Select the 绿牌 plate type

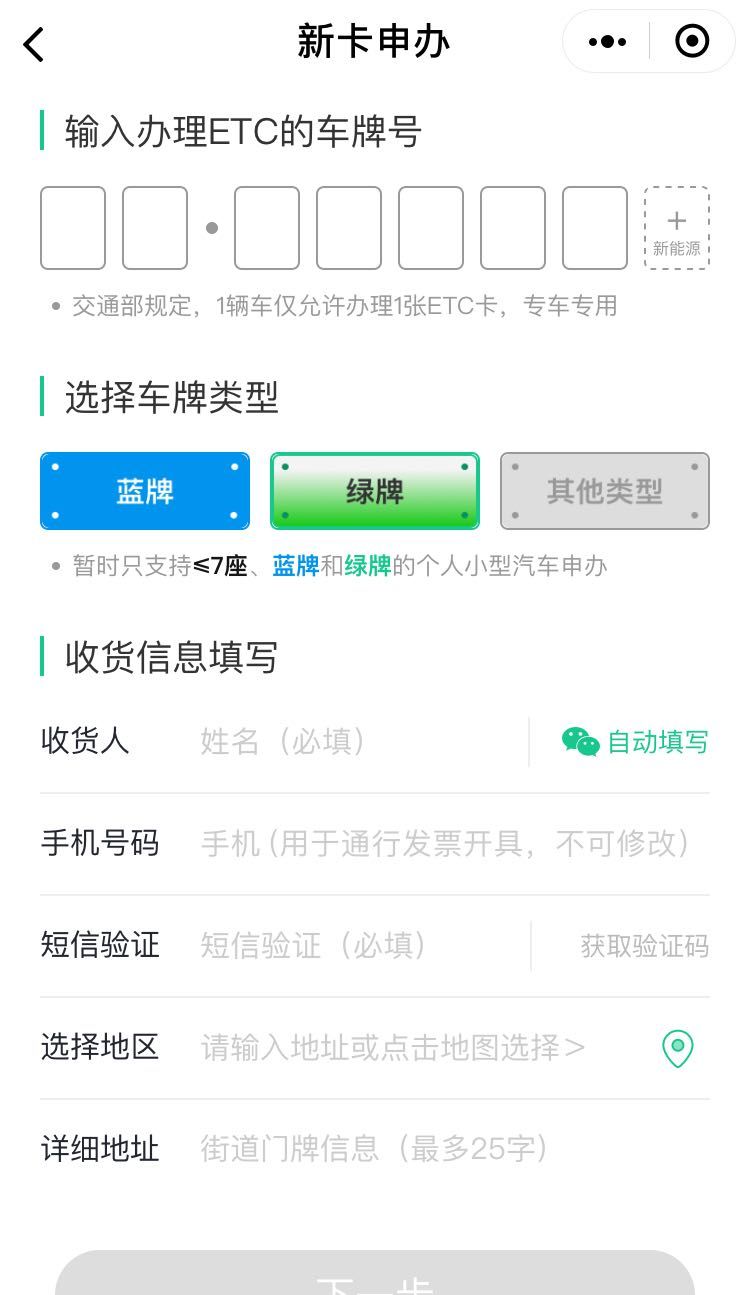point(374,490)
